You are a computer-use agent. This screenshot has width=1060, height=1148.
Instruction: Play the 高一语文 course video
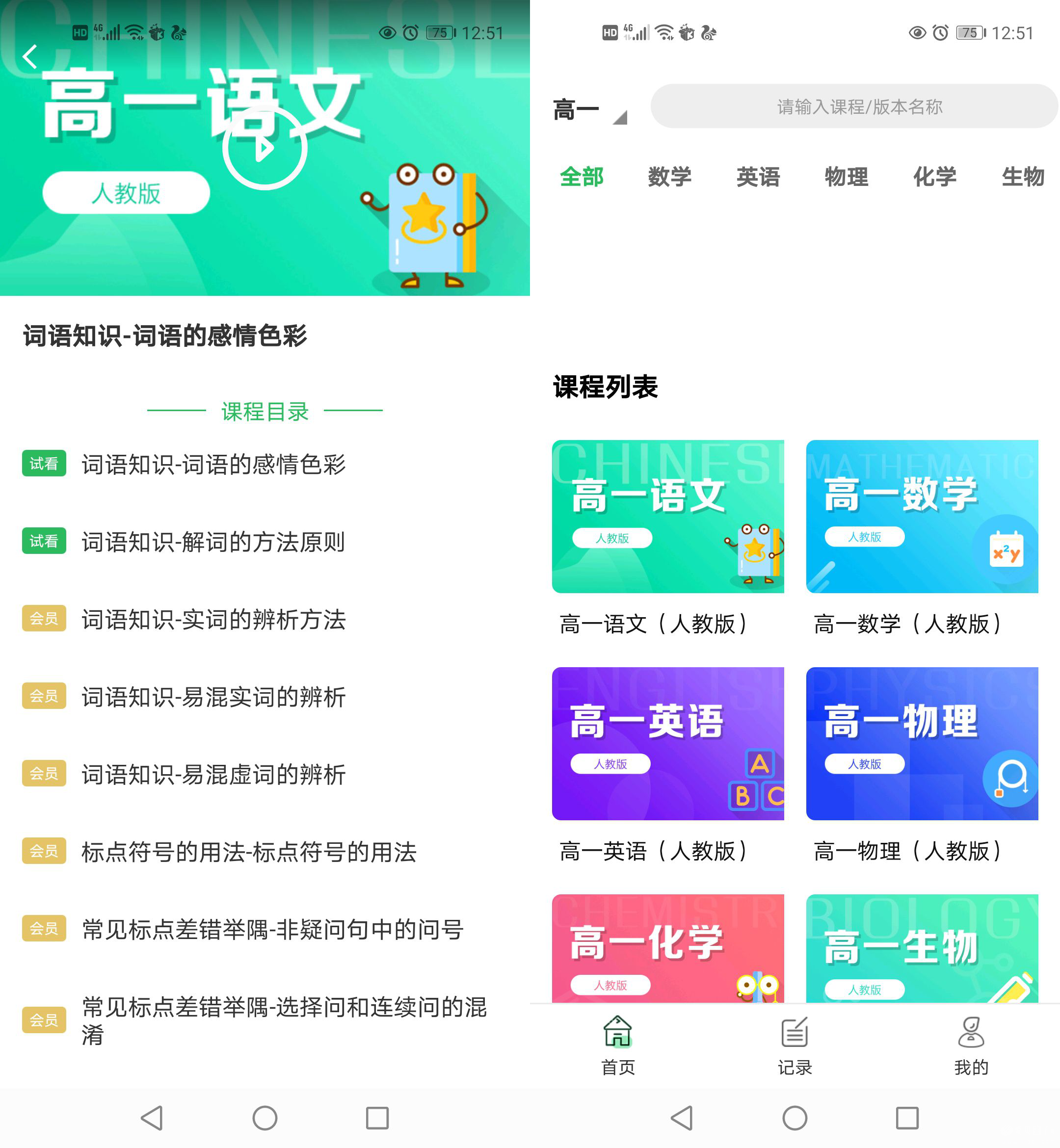(x=265, y=149)
